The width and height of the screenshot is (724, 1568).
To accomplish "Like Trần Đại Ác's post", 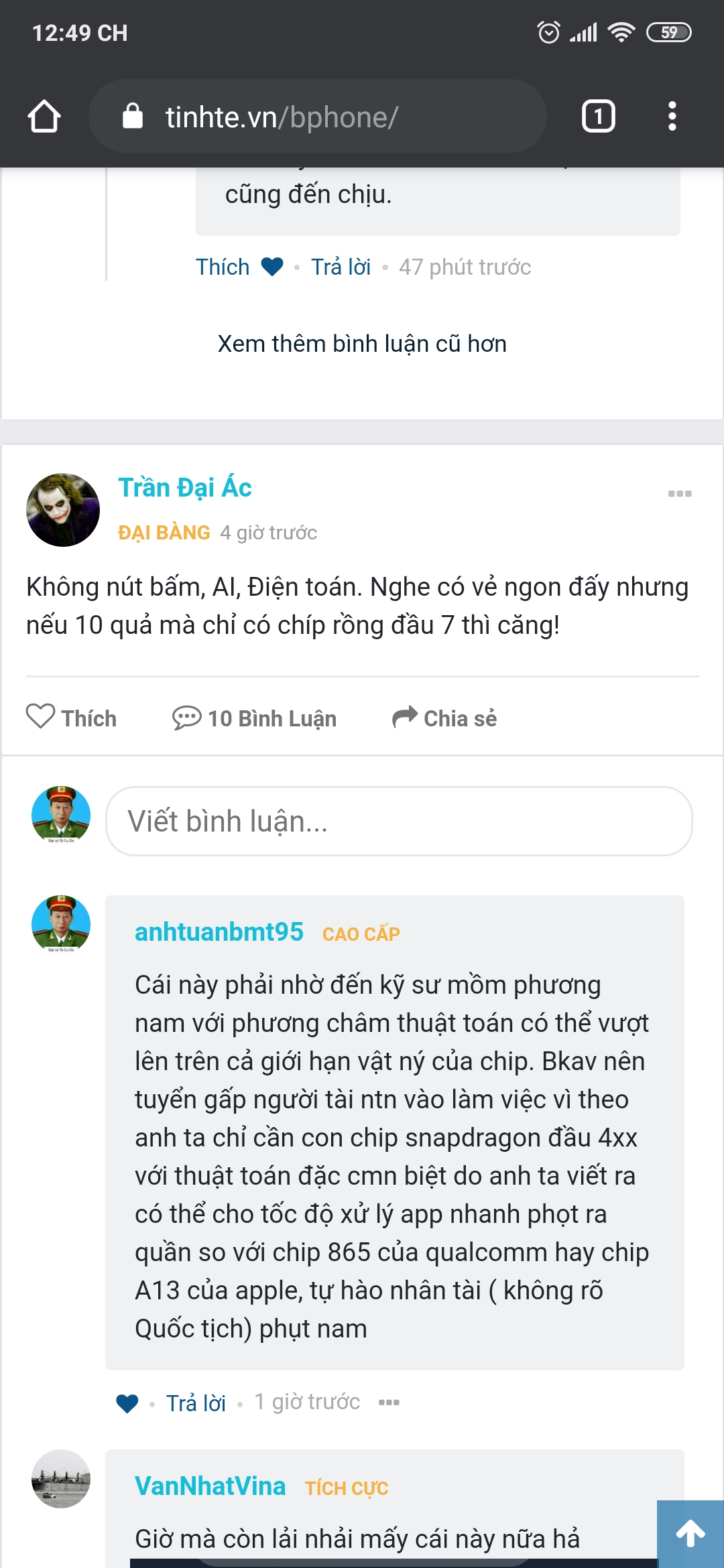I will click(x=71, y=718).
